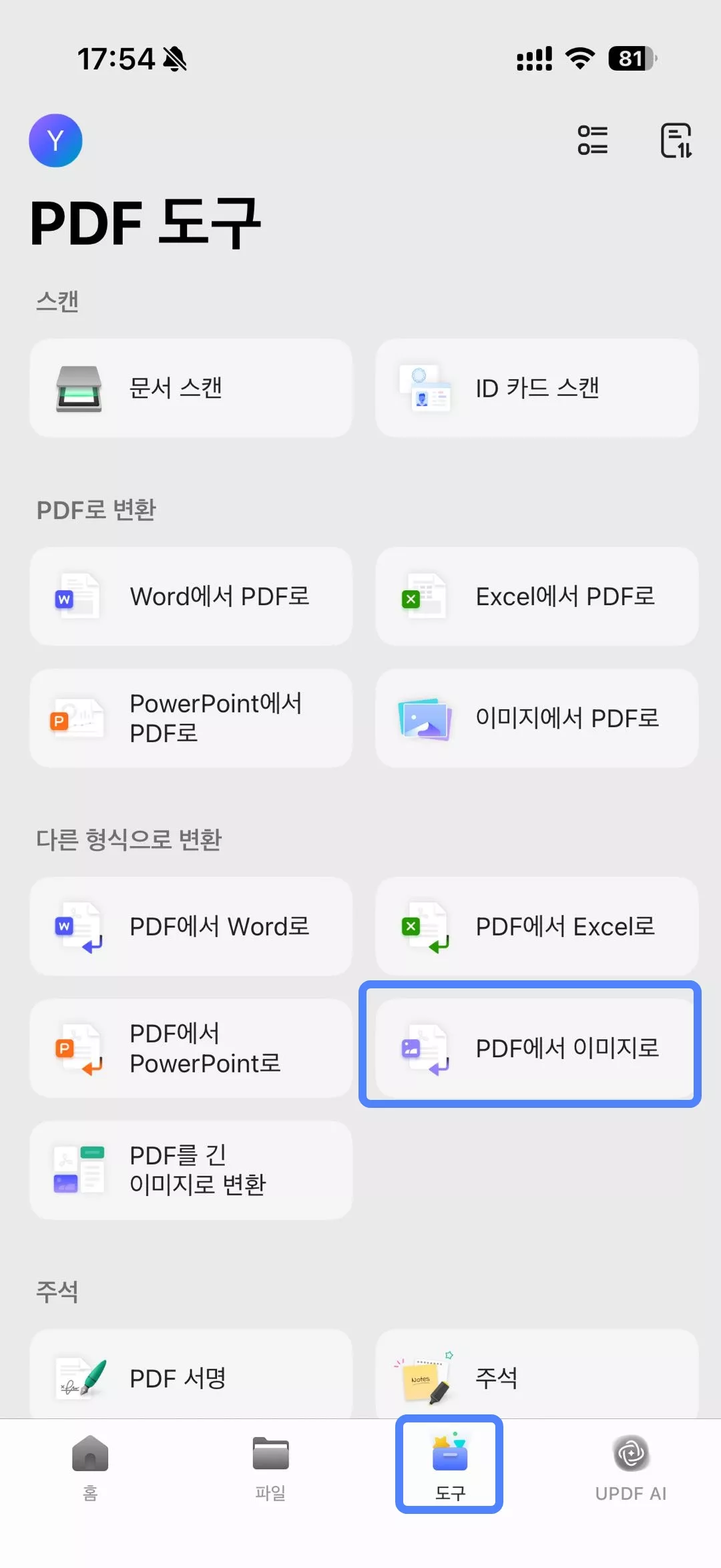Open PDF 서명 tool
This screenshot has width=721, height=1568.
pyautogui.click(x=191, y=1377)
